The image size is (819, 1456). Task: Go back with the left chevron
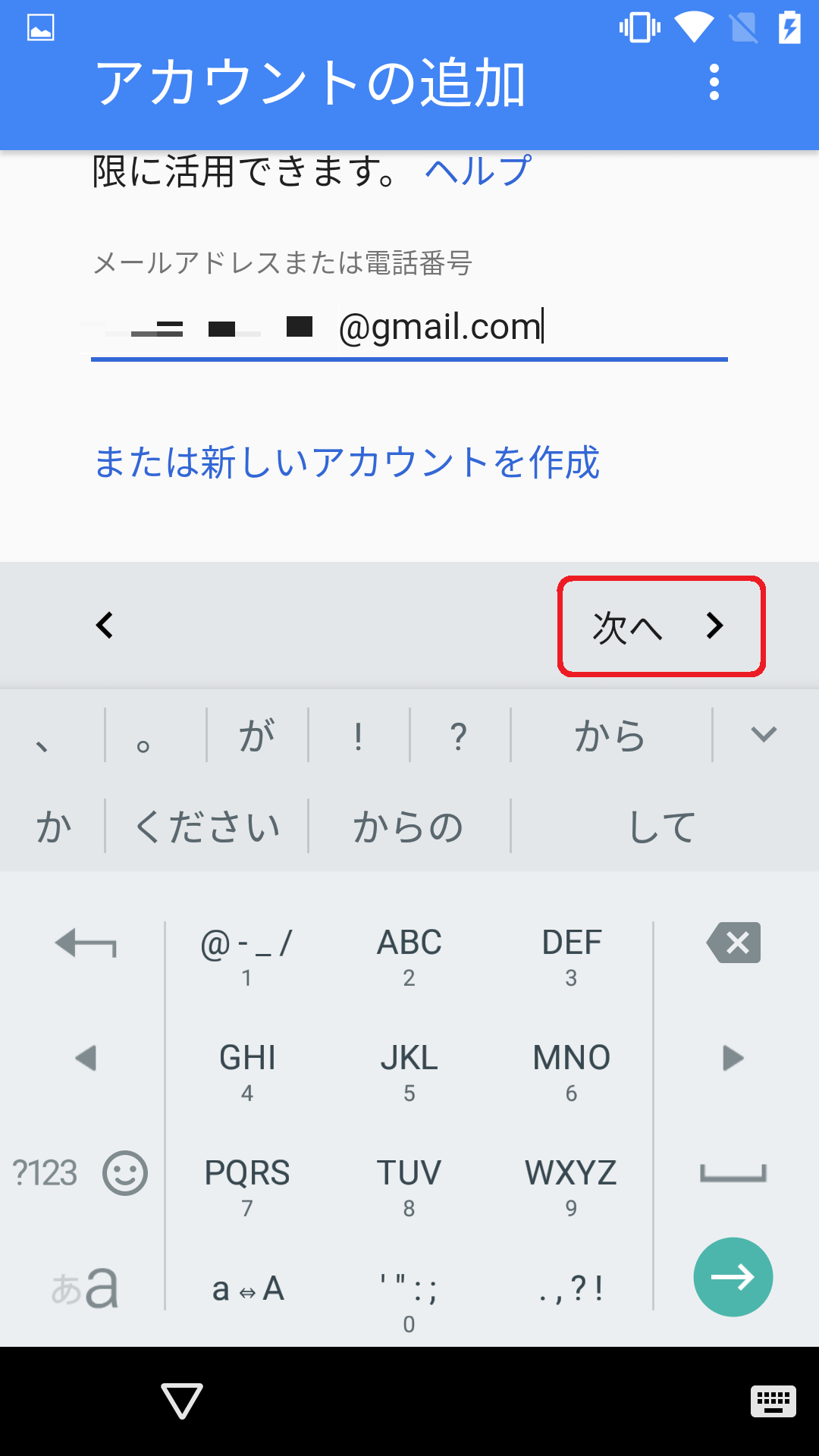[x=105, y=626]
